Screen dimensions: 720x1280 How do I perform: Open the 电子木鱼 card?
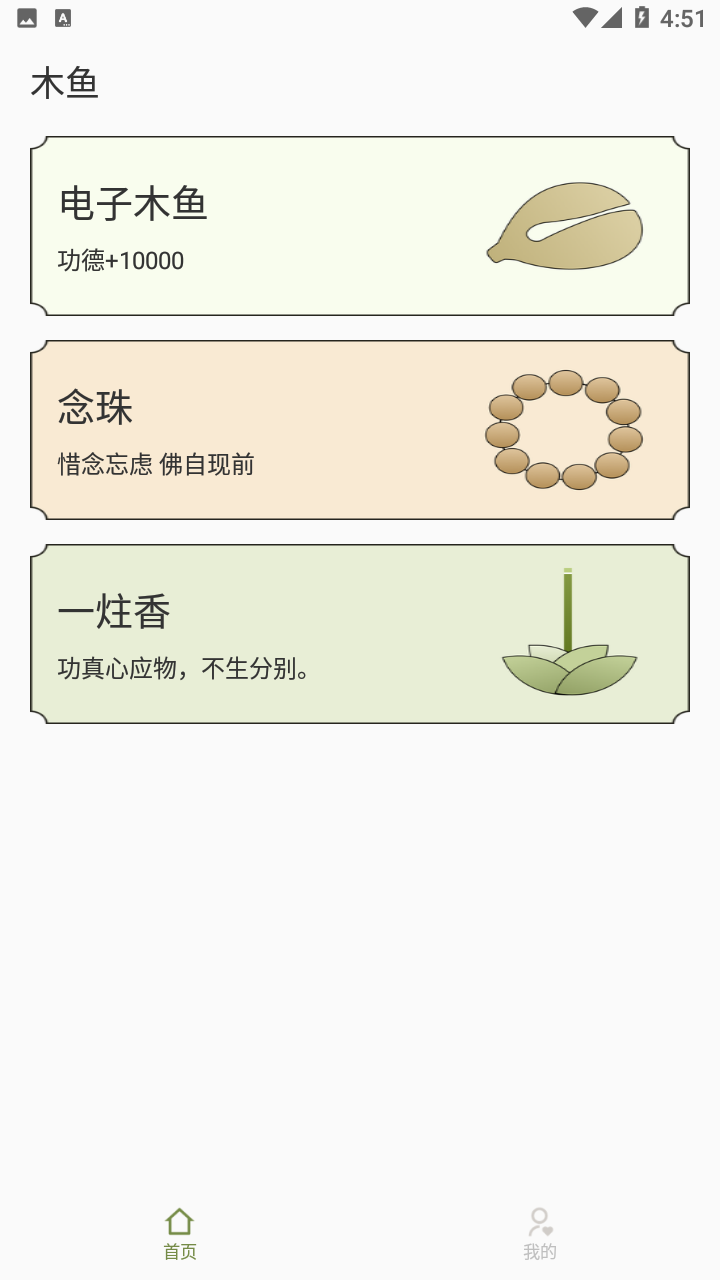coord(360,226)
